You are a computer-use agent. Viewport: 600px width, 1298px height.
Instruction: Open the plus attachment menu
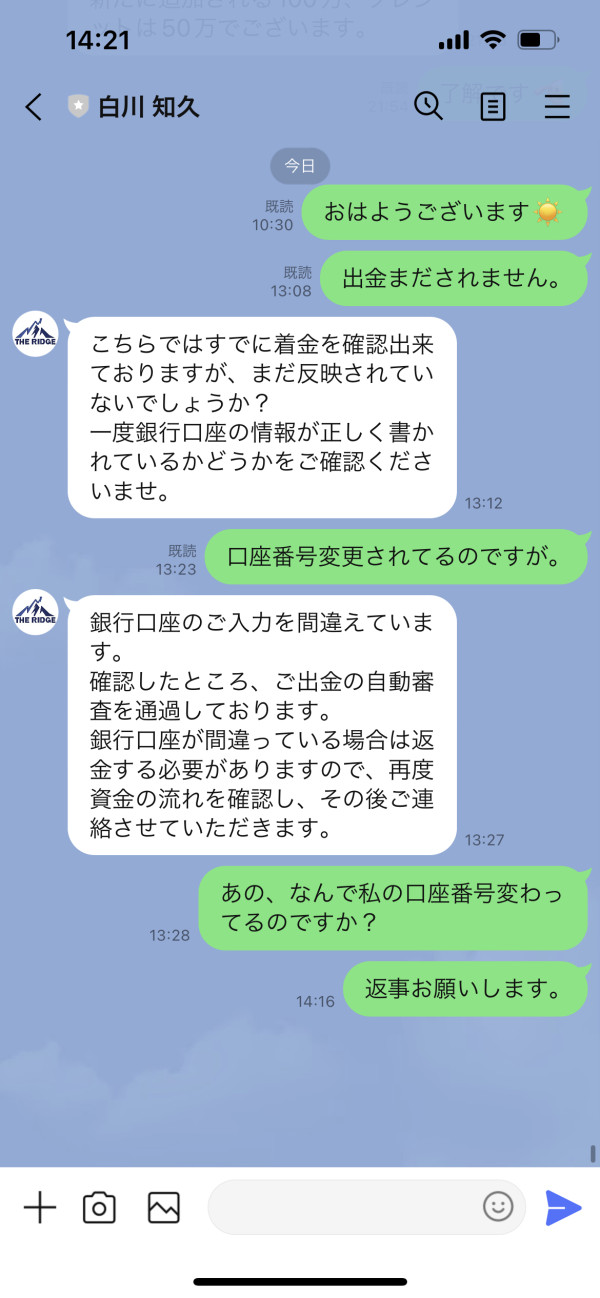coord(39,1208)
